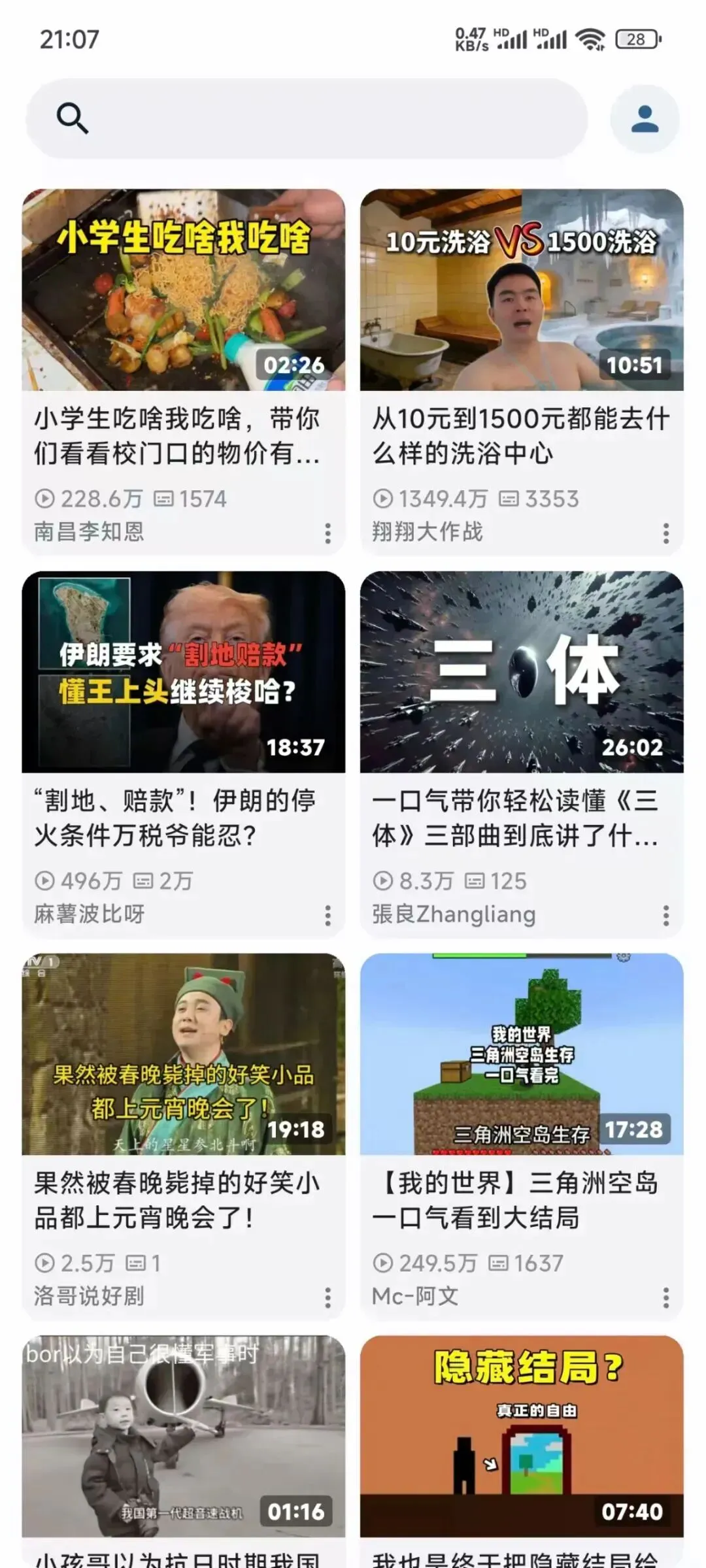This screenshot has width=706, height=1568.
Task: Open more options for 南昌李知恩's video
Action: (x=328, y=533)
